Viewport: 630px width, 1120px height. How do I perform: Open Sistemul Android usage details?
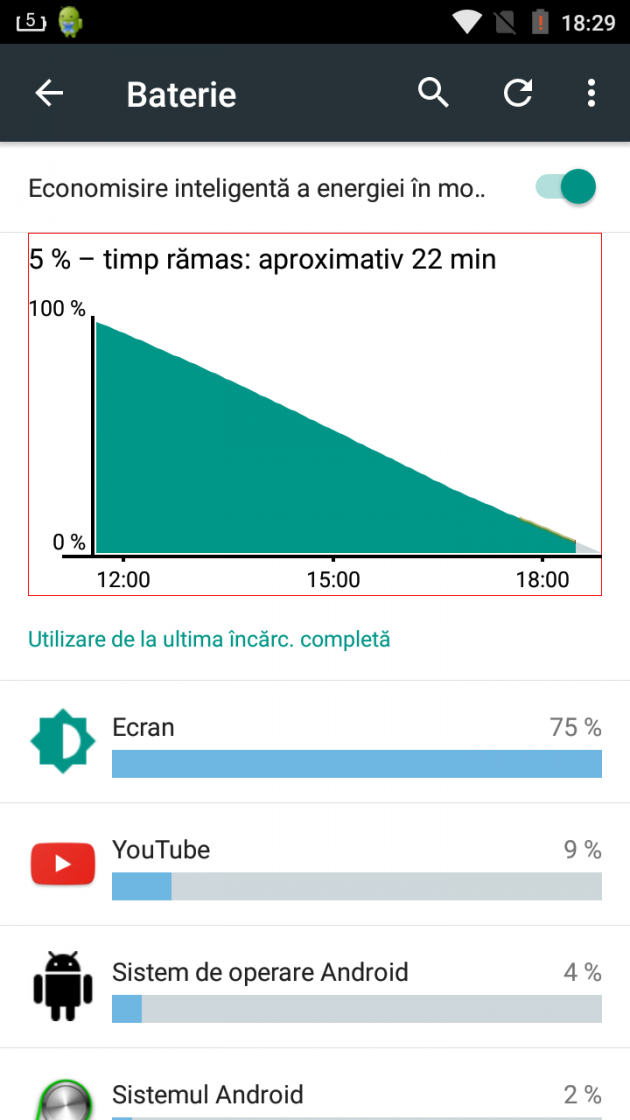[x=315, y=1093]
